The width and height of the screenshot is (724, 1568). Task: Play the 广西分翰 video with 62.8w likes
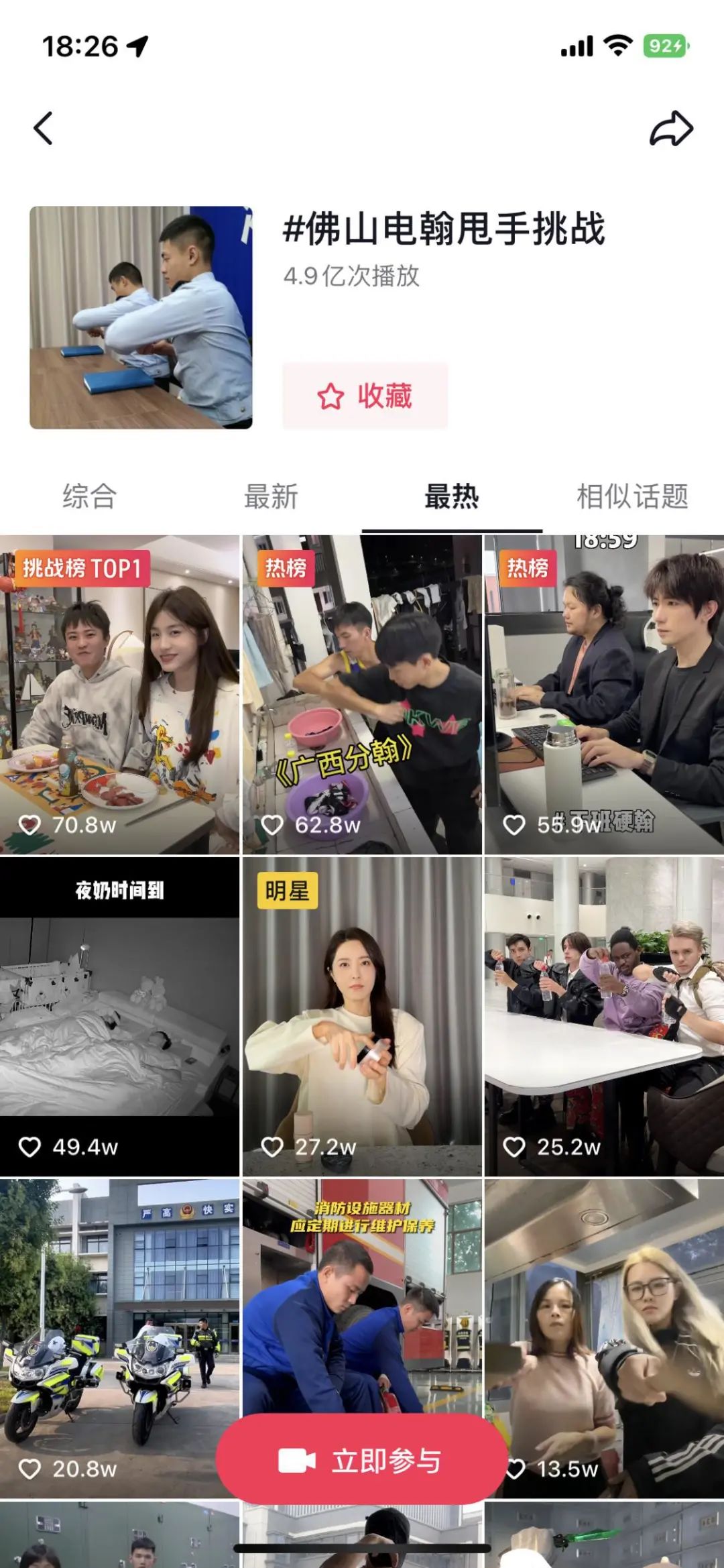(362, 694)
